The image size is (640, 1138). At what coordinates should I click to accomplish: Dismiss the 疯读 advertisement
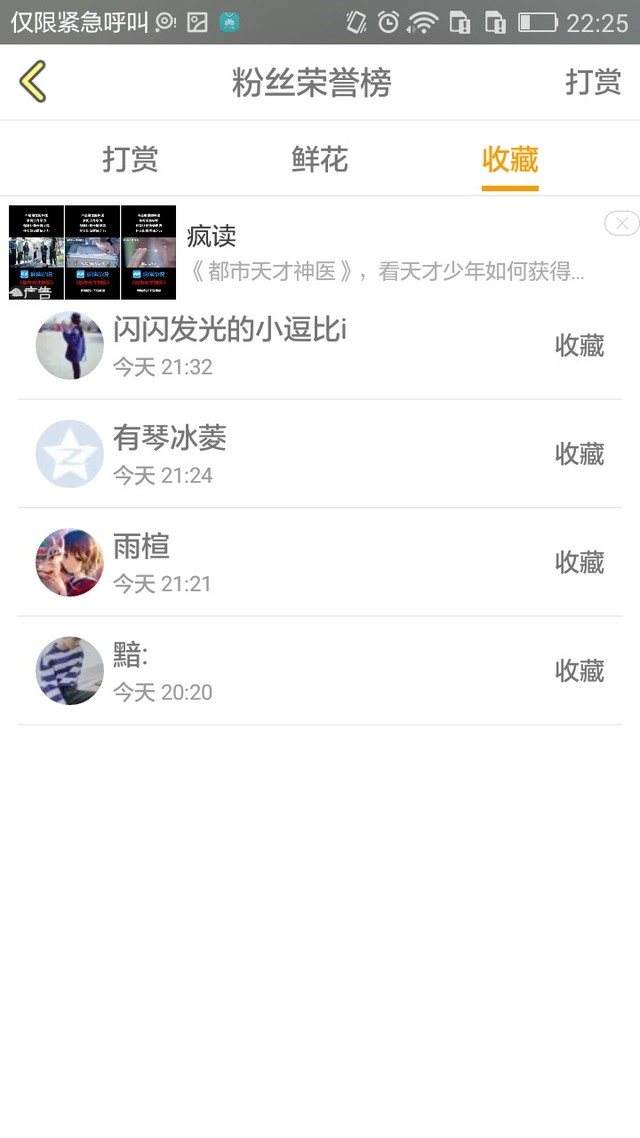pos(622,224)
